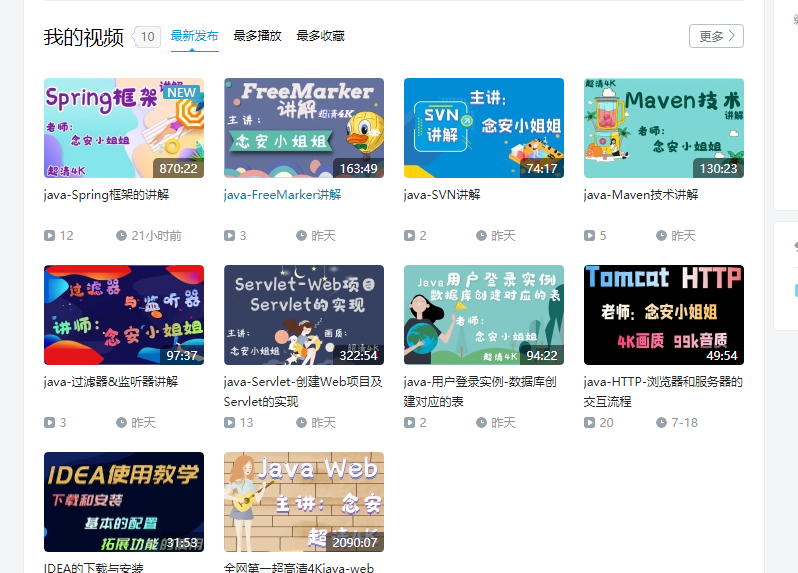Open the java-HTTP-浏览器和服务器 video
Screen dimensions: 798x573
(x=664, y=315)
